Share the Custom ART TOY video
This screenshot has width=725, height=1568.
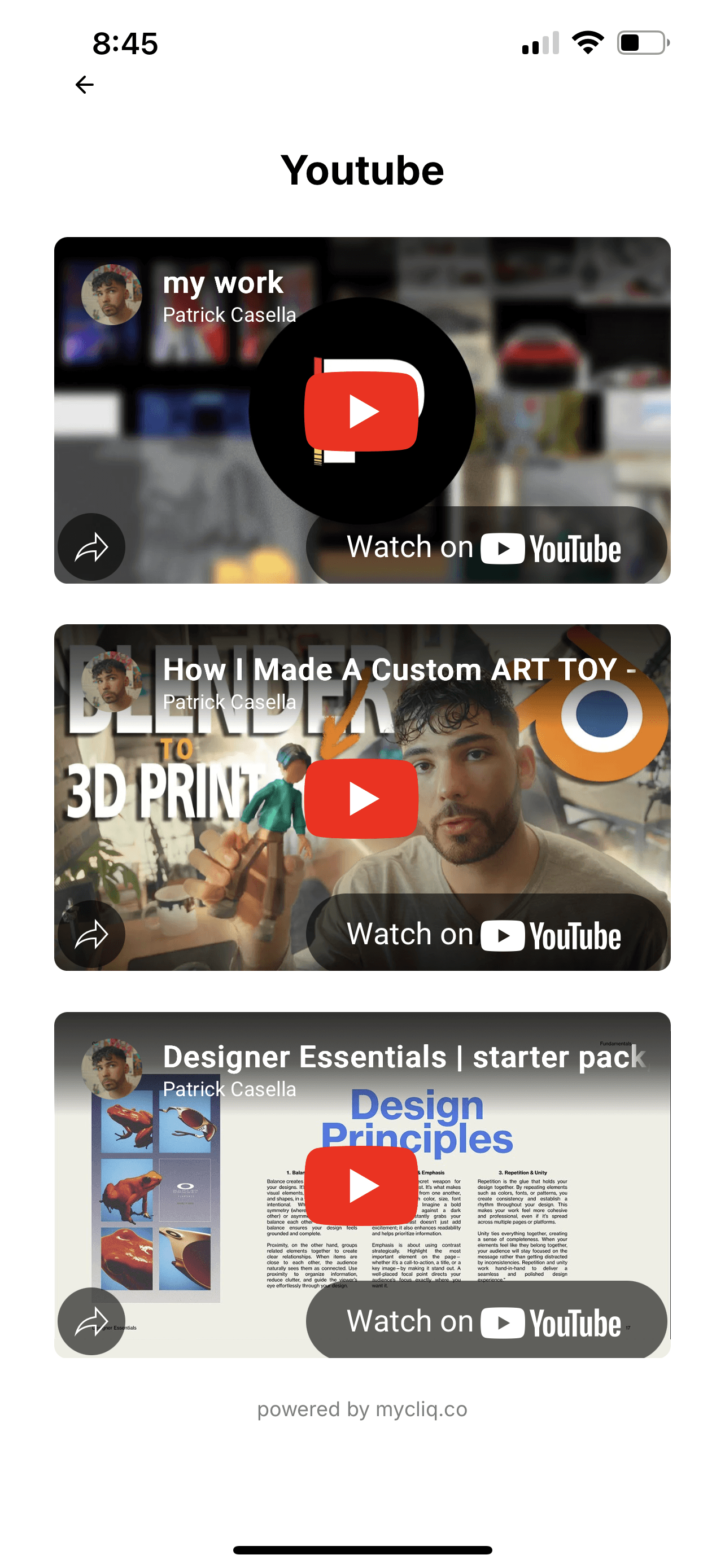pyautogui.click(x=91, y=934)
